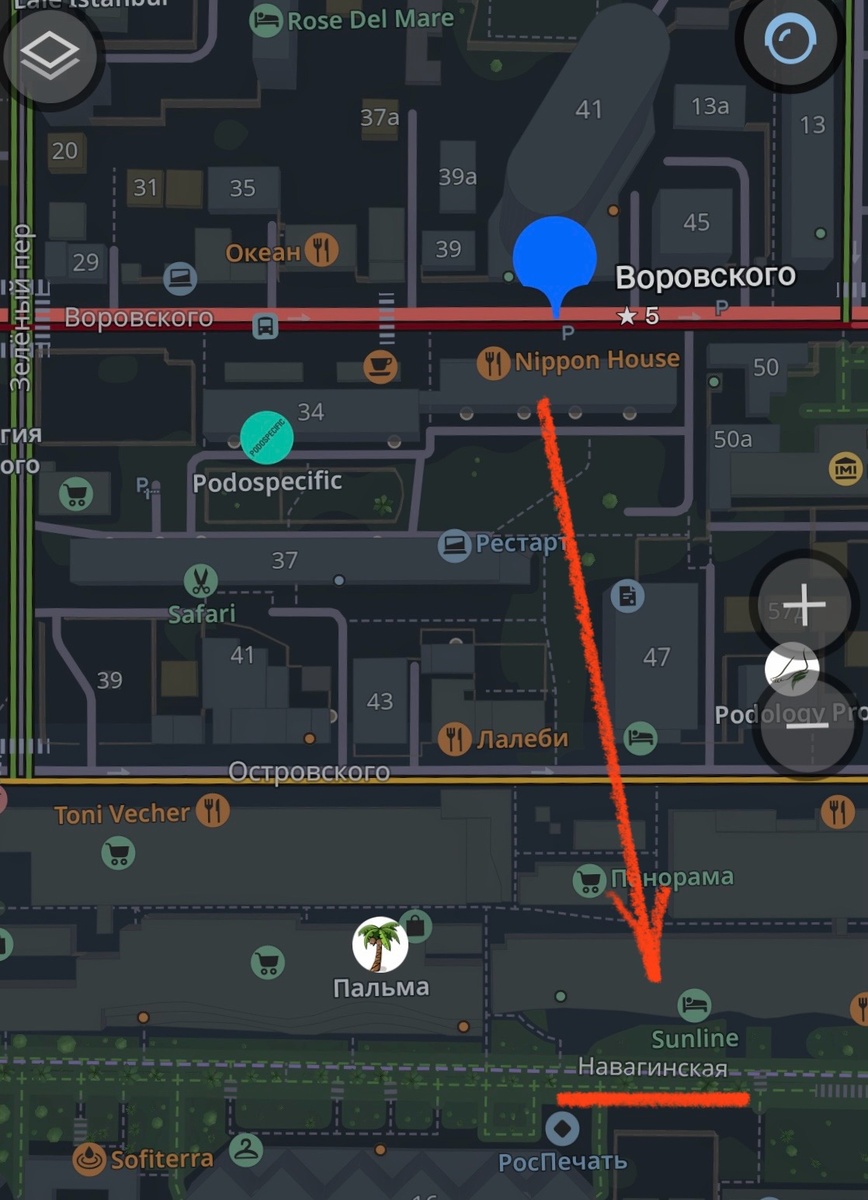Image resolution: width=868 pixels, height=1200 pixels.
Task: Open Rose Del Mare hotel marker
Action: (265, 19)
